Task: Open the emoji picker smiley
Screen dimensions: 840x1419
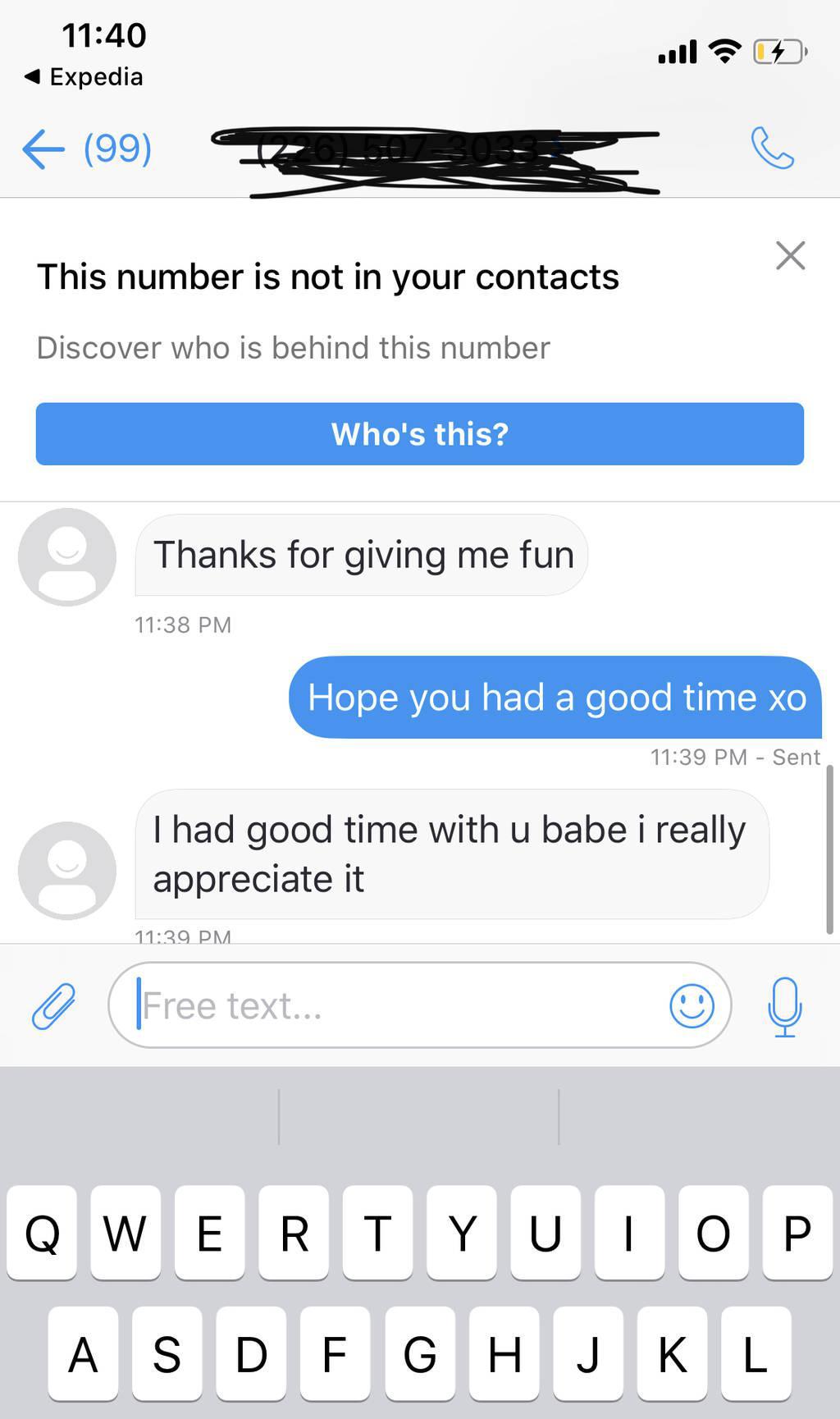Action: 692,1005
